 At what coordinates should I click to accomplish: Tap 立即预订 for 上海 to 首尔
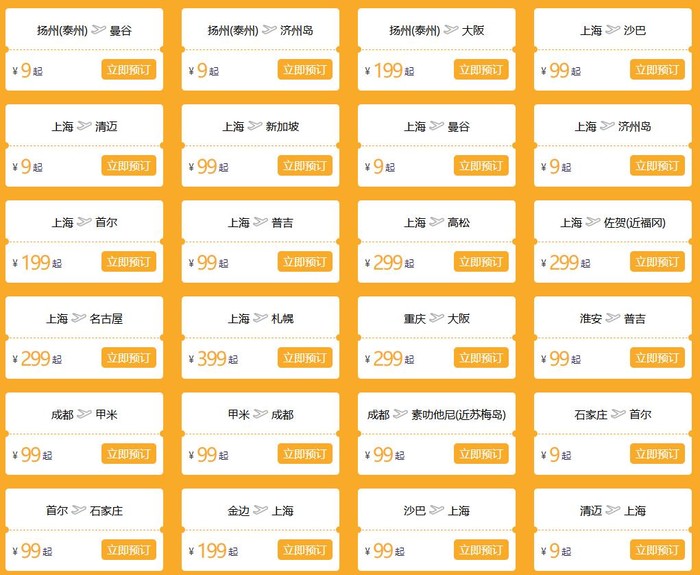(128, 262)
